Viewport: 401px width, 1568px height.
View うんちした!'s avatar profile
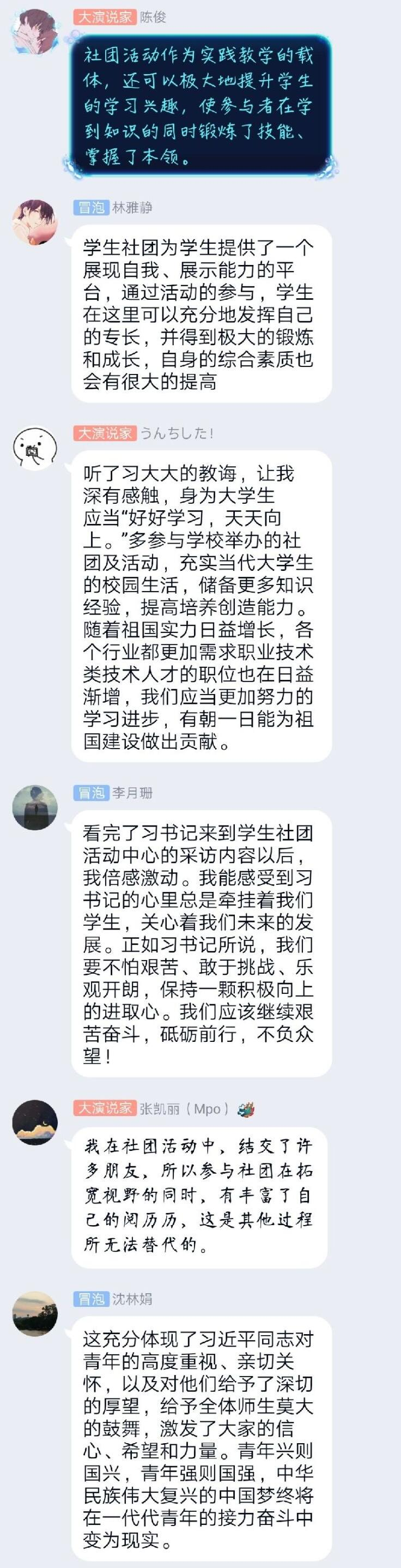[x=35, y=448]
